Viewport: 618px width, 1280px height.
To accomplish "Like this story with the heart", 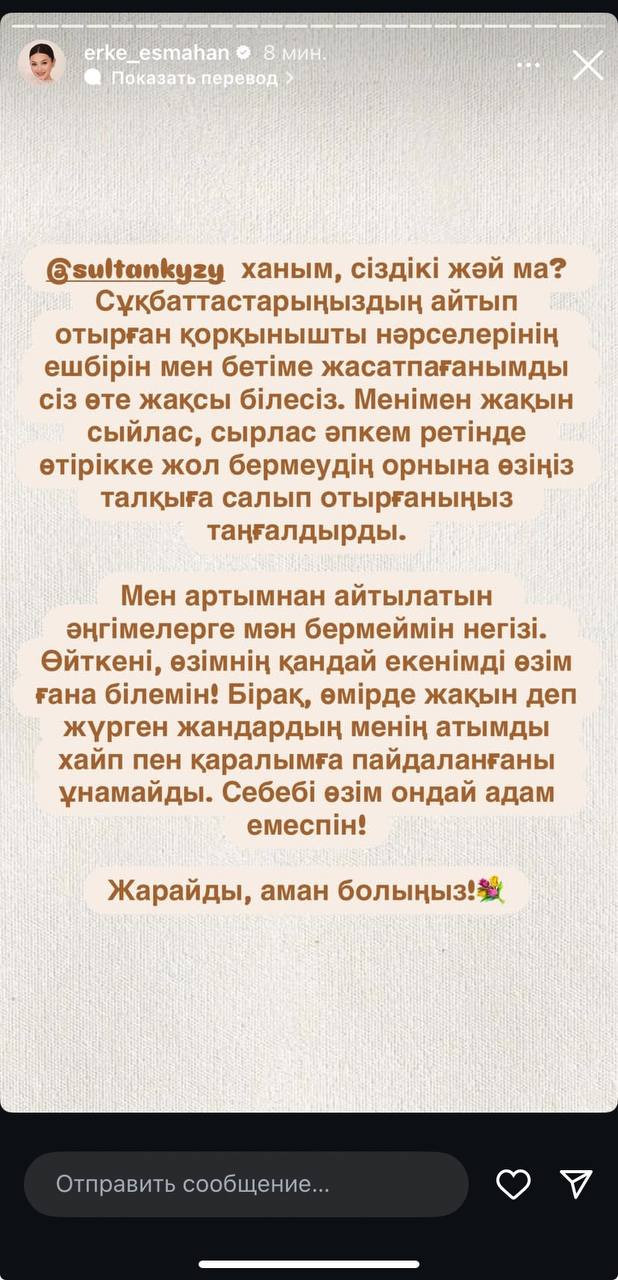I will [x=513, y=1184].
